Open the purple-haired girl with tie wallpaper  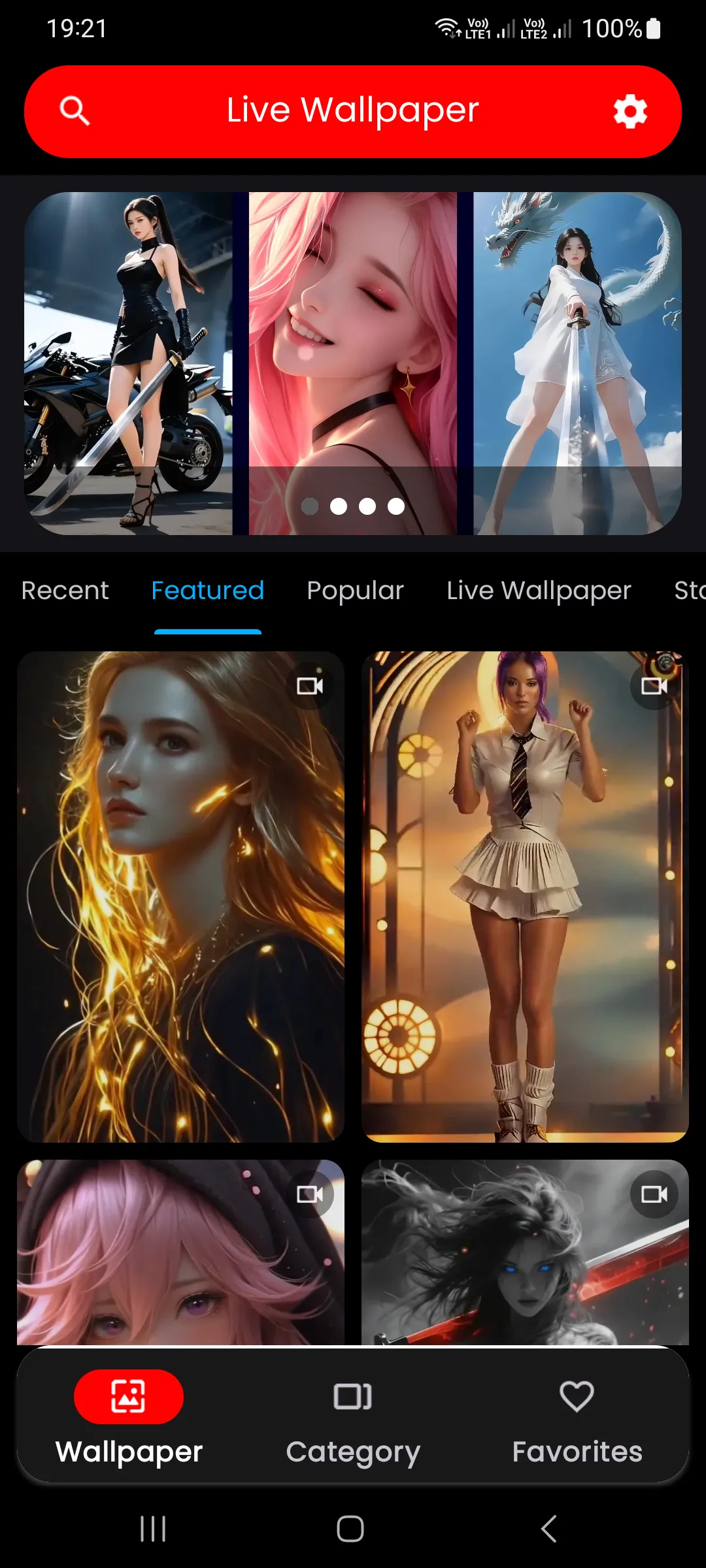[525, 896]
